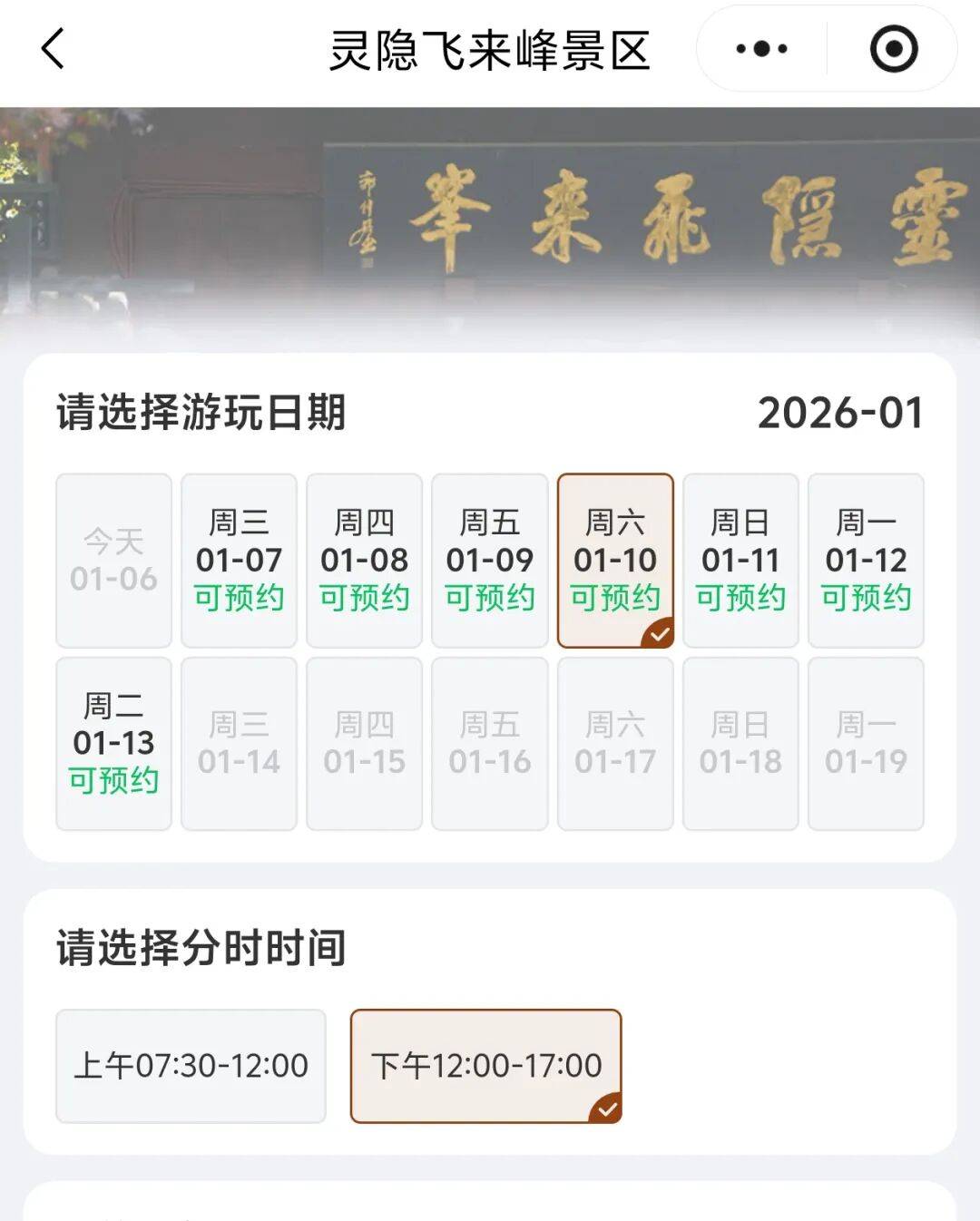
Task: Select the 下午12:00-17:00 time slot
Action: tap(485, 1066)
